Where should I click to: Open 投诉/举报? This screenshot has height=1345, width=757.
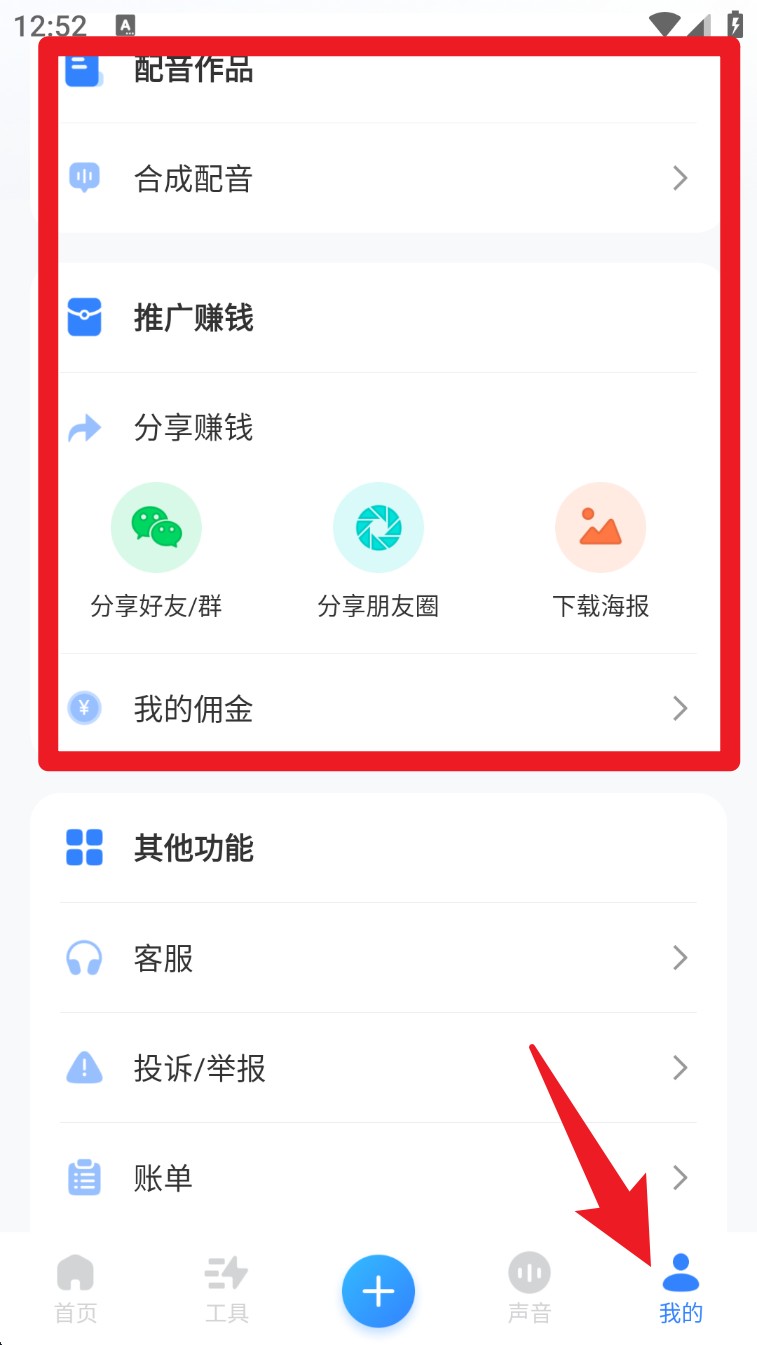click(x=378, y=1068)
